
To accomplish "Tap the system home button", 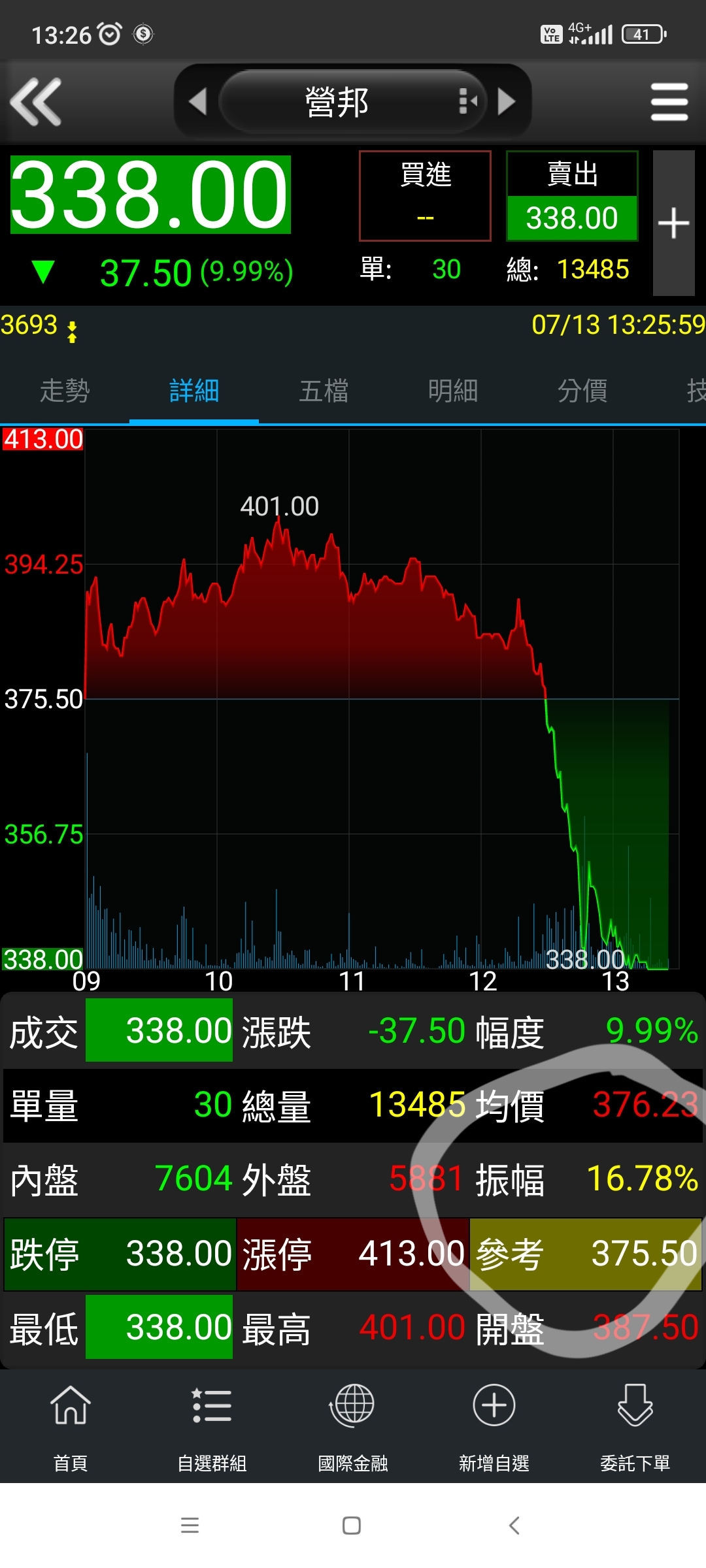I will point(352,1526).
